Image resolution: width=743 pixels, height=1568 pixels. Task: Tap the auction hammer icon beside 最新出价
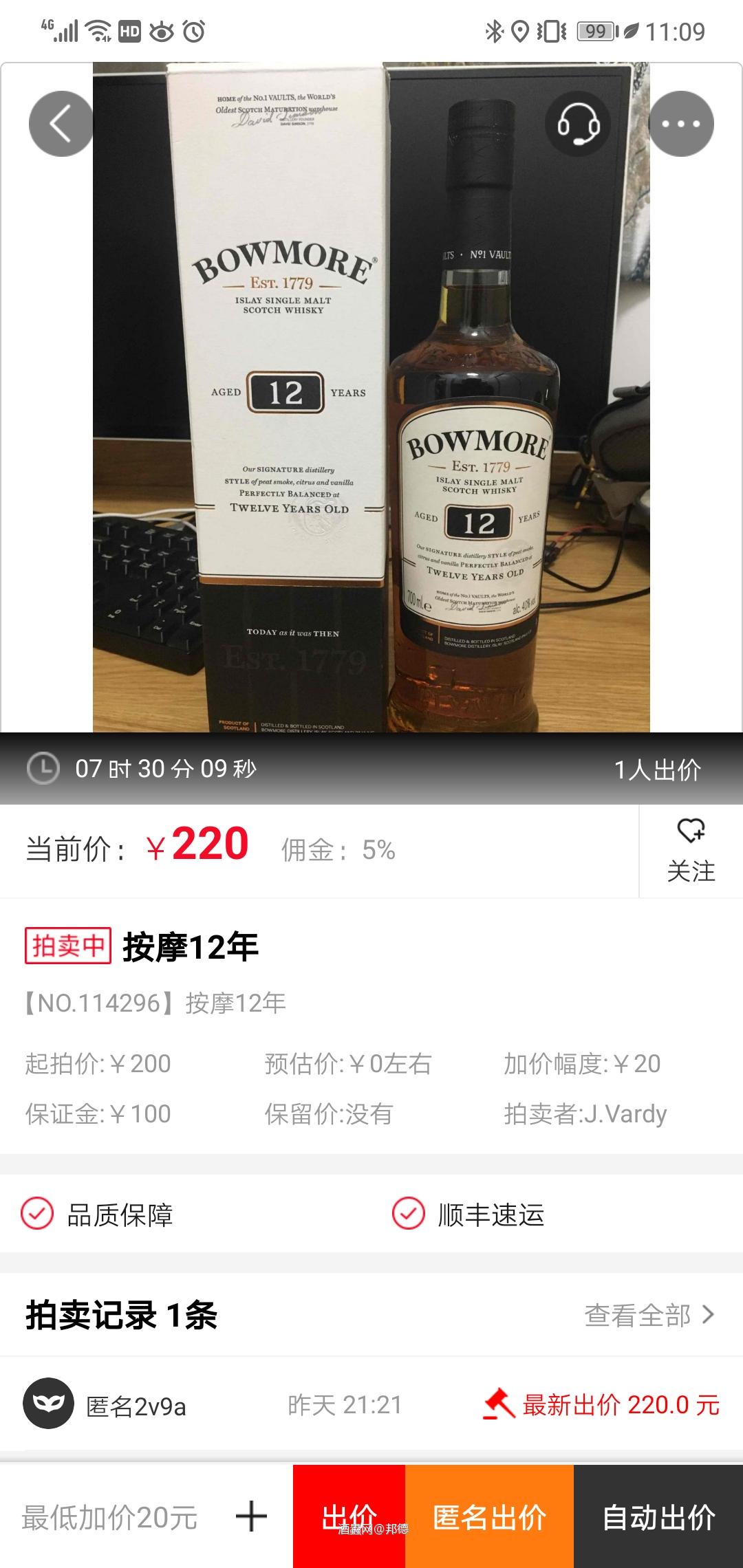coord(498,1404)
